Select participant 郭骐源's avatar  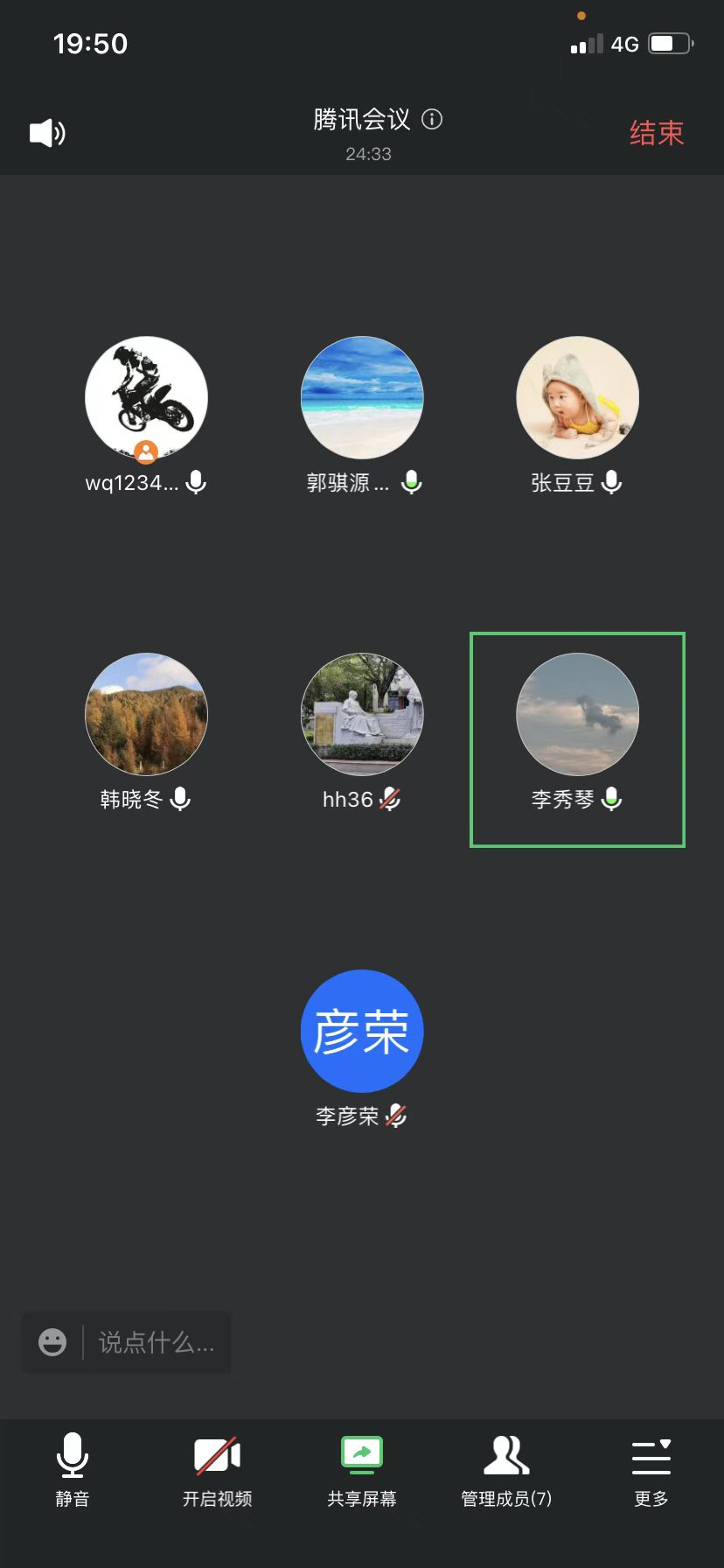tap(362, 397)
